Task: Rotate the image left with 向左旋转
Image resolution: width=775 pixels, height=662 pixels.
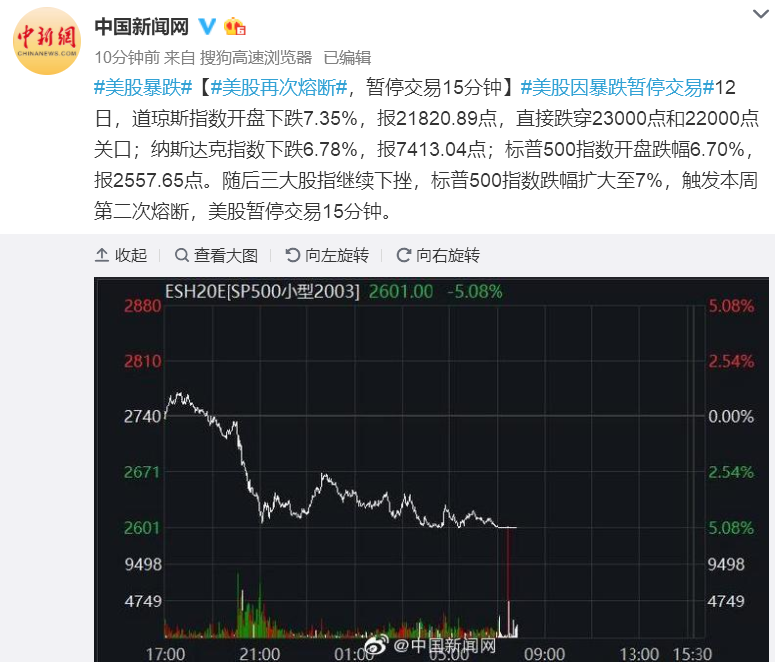Action: pyautogui.click(x=327, y=255)
